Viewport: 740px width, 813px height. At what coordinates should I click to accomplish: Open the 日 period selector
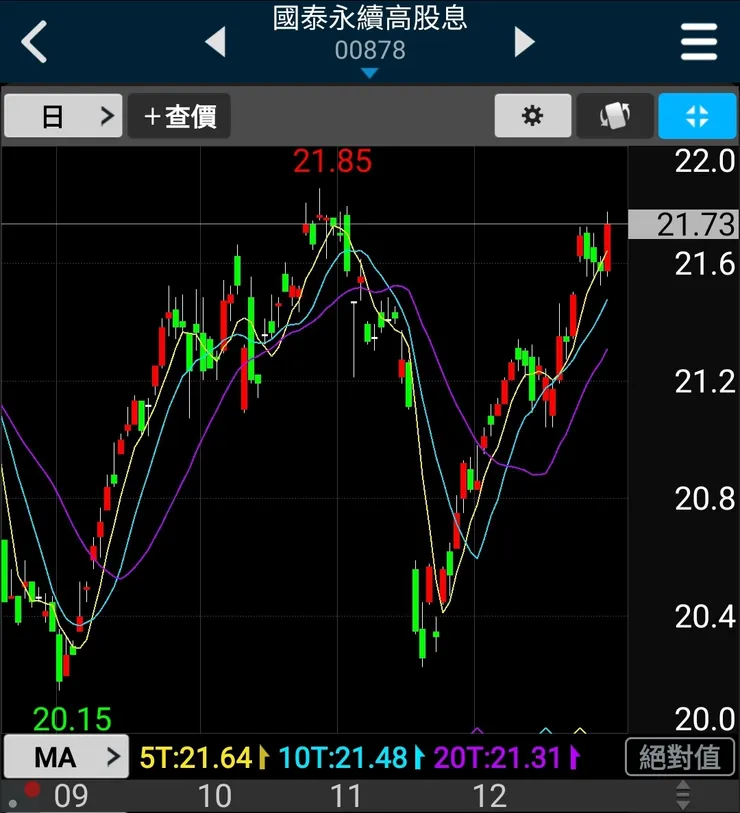pyautogui.click(x=63, y=116)
